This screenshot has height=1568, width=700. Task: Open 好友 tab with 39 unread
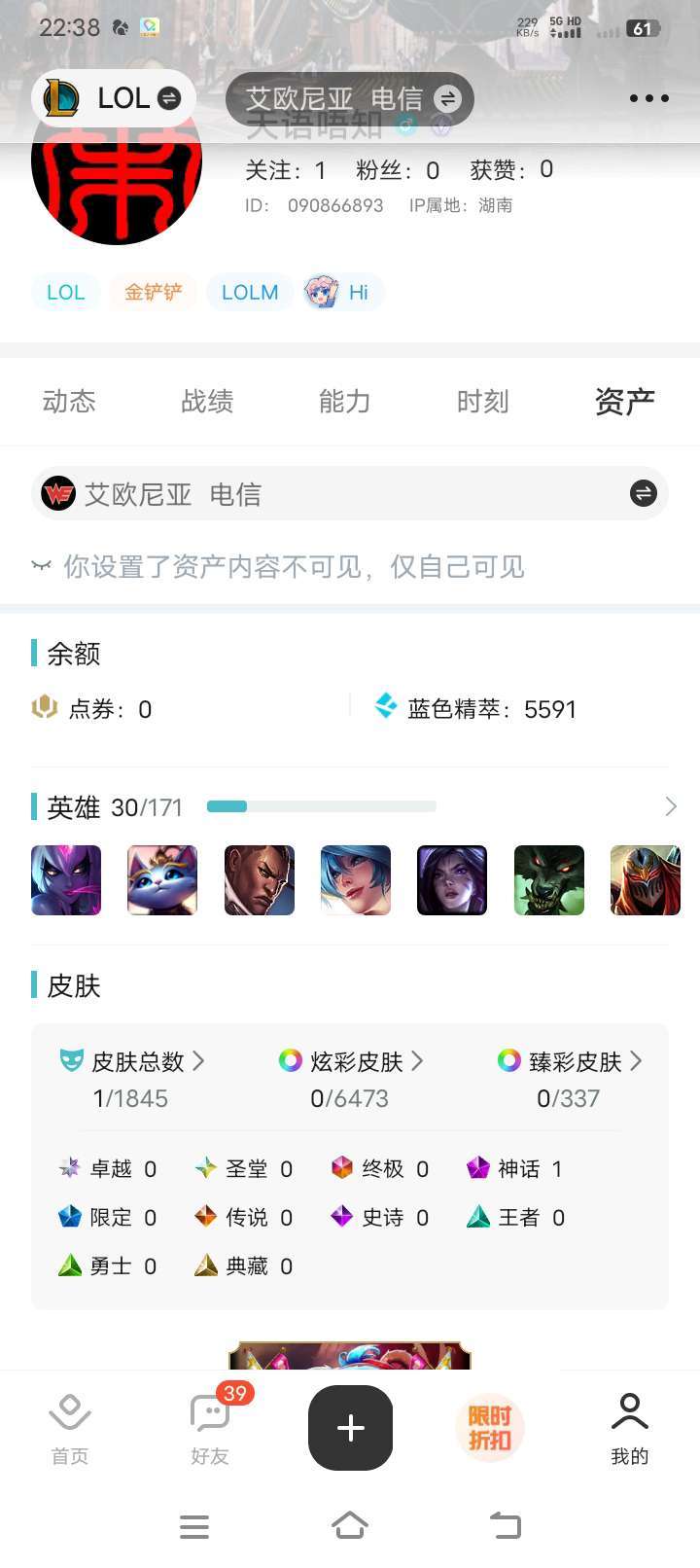pyautogui.click(x=210, y=1427)
